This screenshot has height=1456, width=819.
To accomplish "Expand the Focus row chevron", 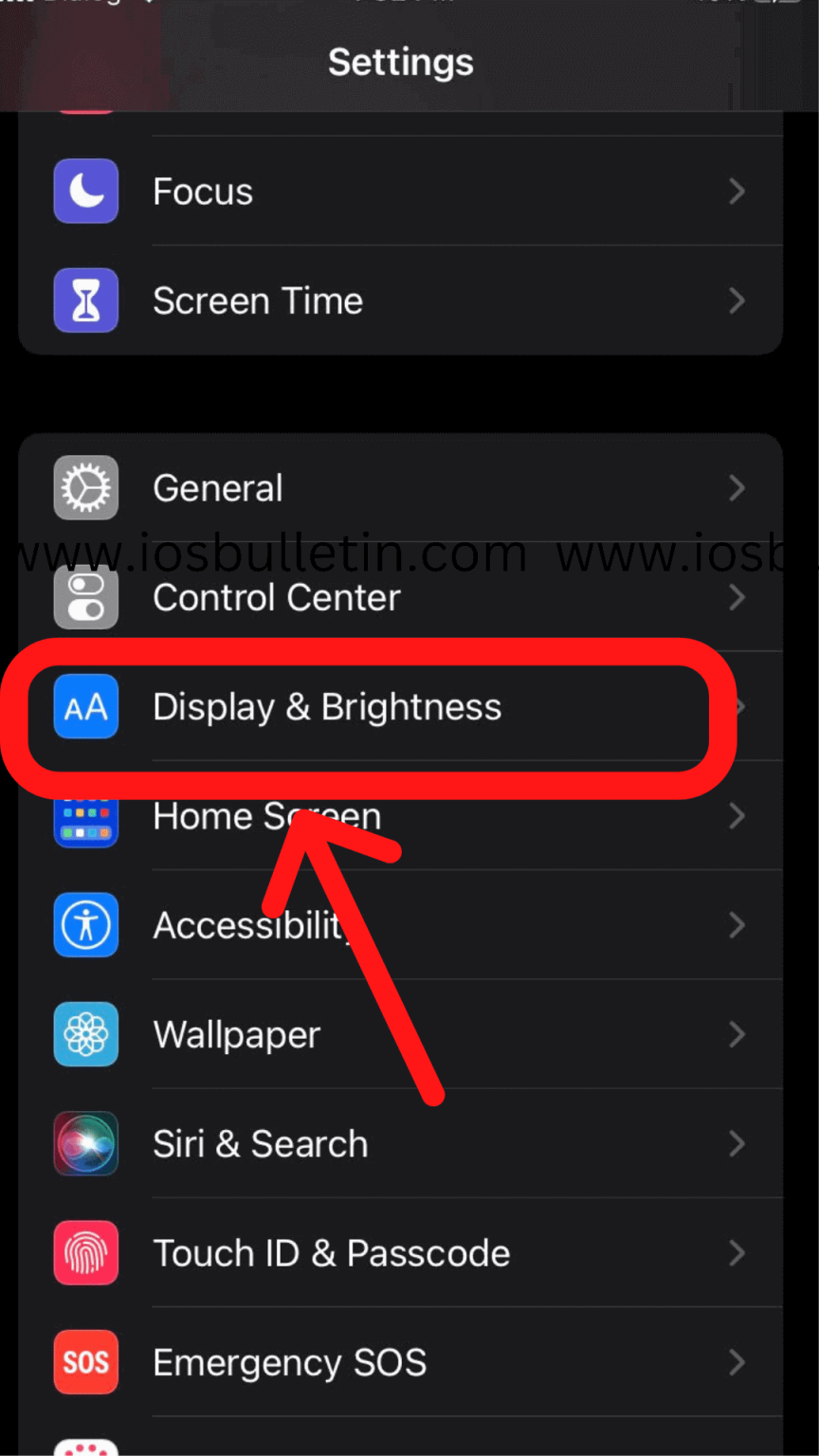I will [x=737, y=191].
